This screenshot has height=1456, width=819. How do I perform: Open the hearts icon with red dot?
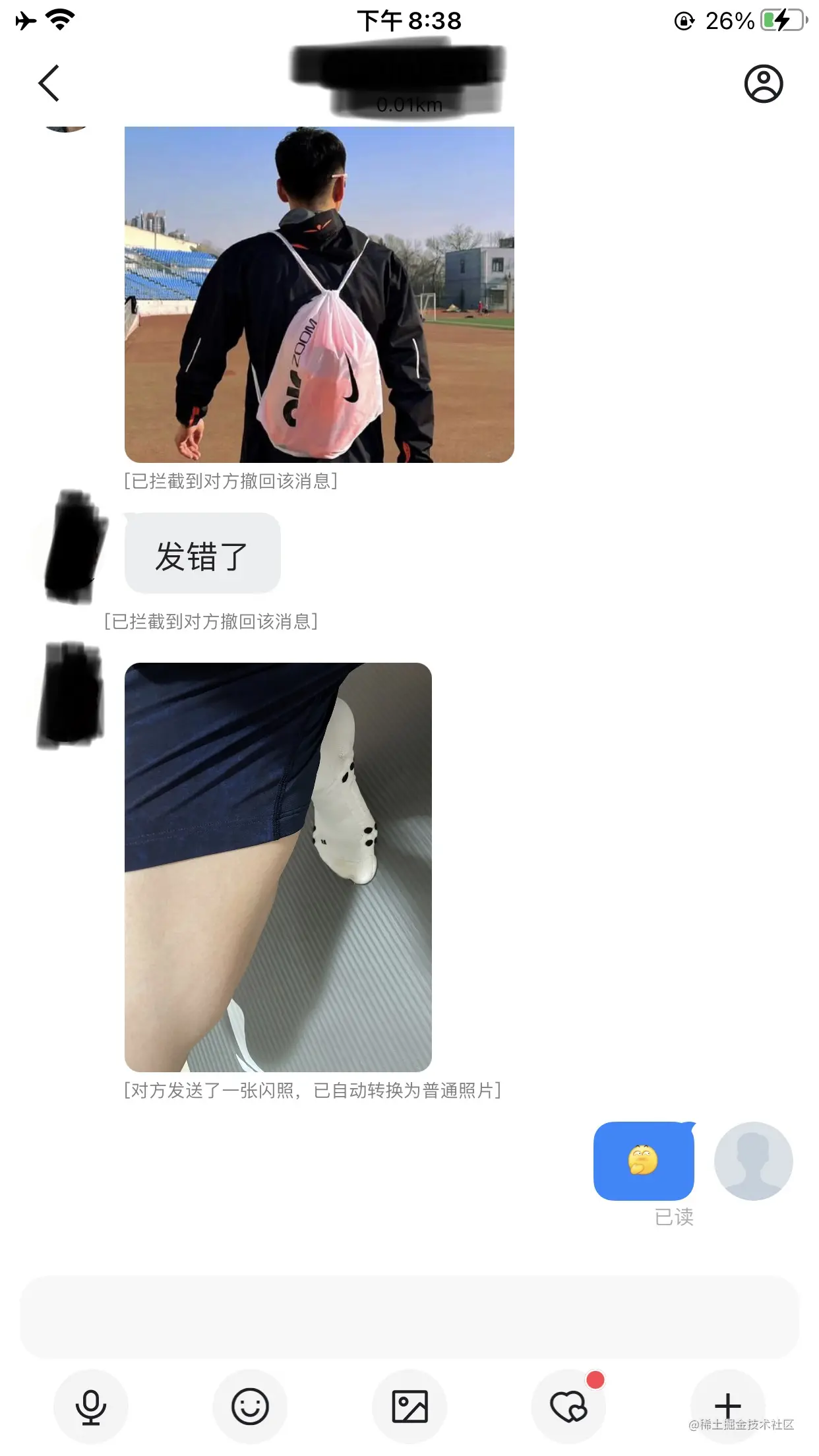tap(568, 1407)
